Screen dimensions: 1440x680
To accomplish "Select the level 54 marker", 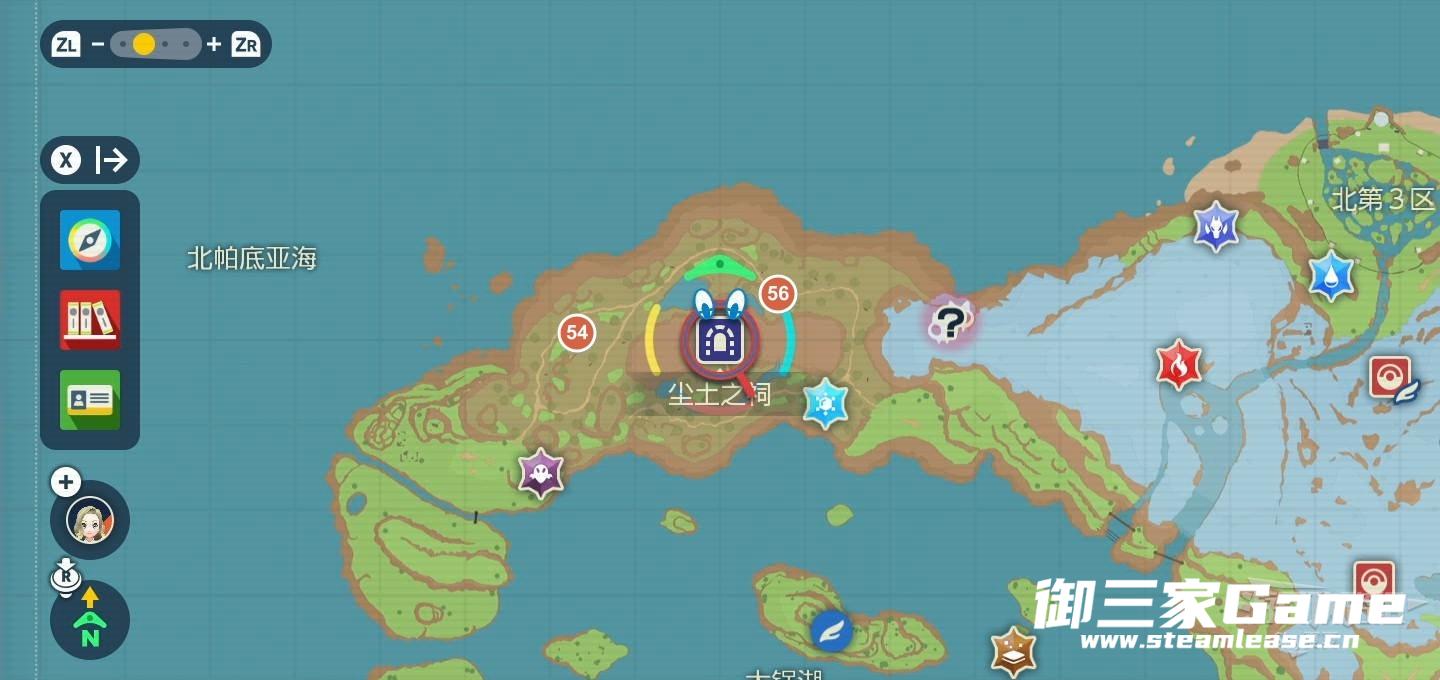I will [x=577, y=332].
